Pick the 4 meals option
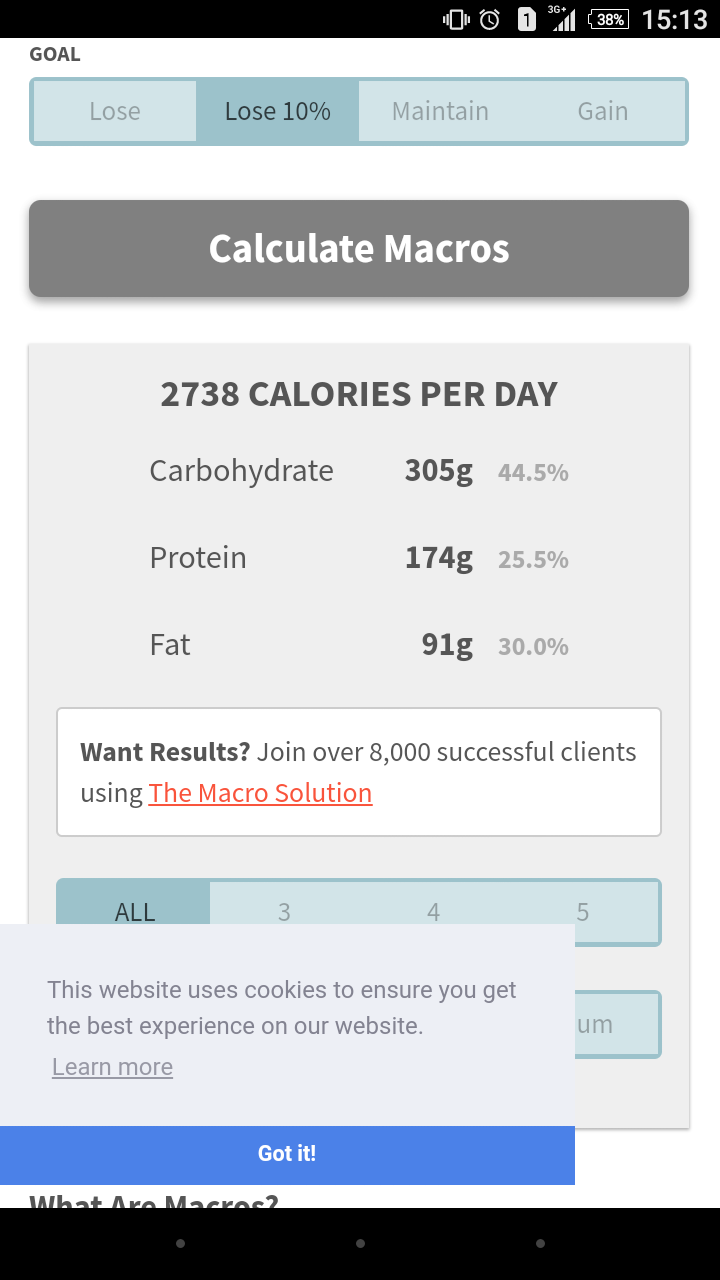This screenshot has width=720, height=1280. (x=433, y=905)
